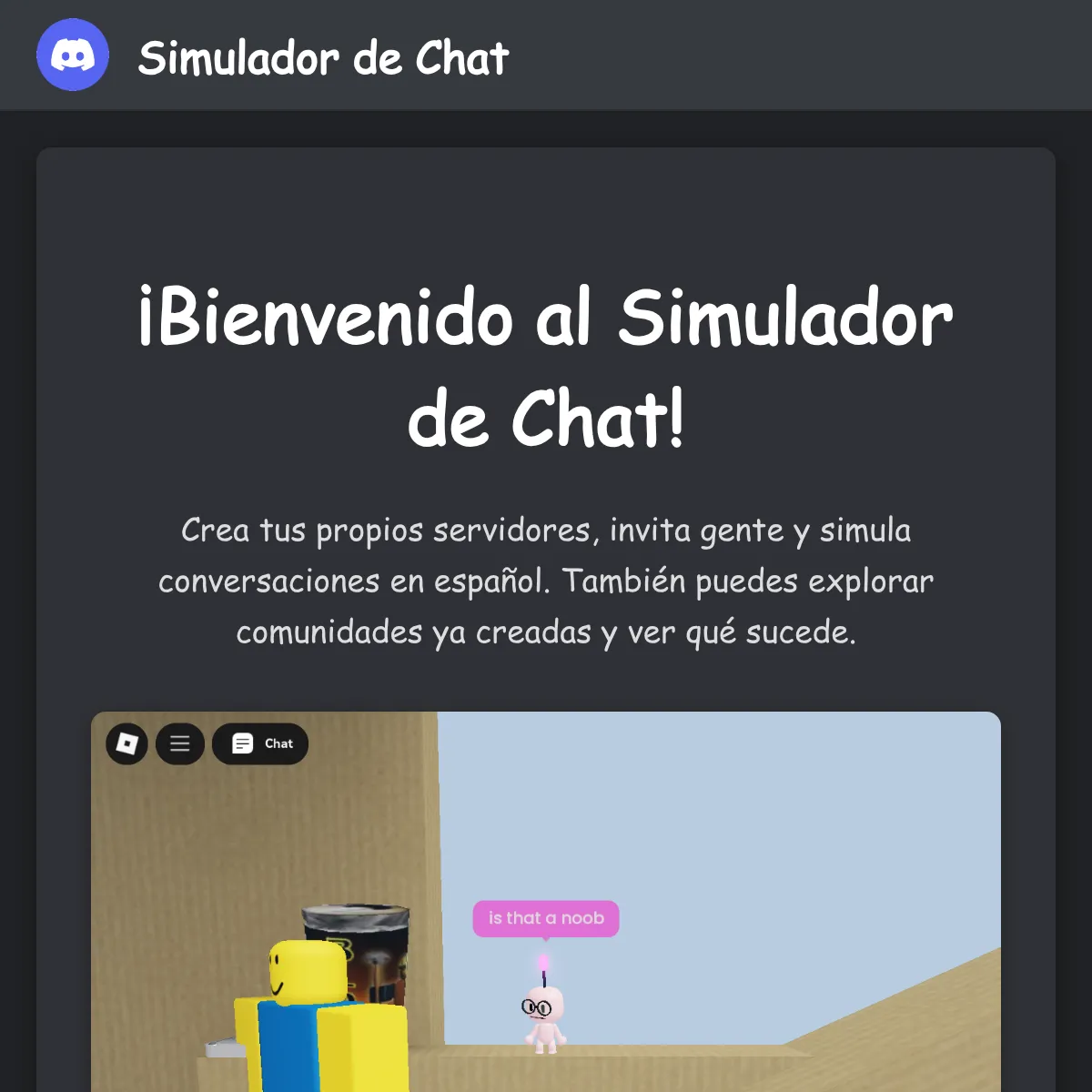Viewport: 1092px width, 1092px height.
Task: Open the Simulador de Chat header title
Action: [x=323, y=57]
